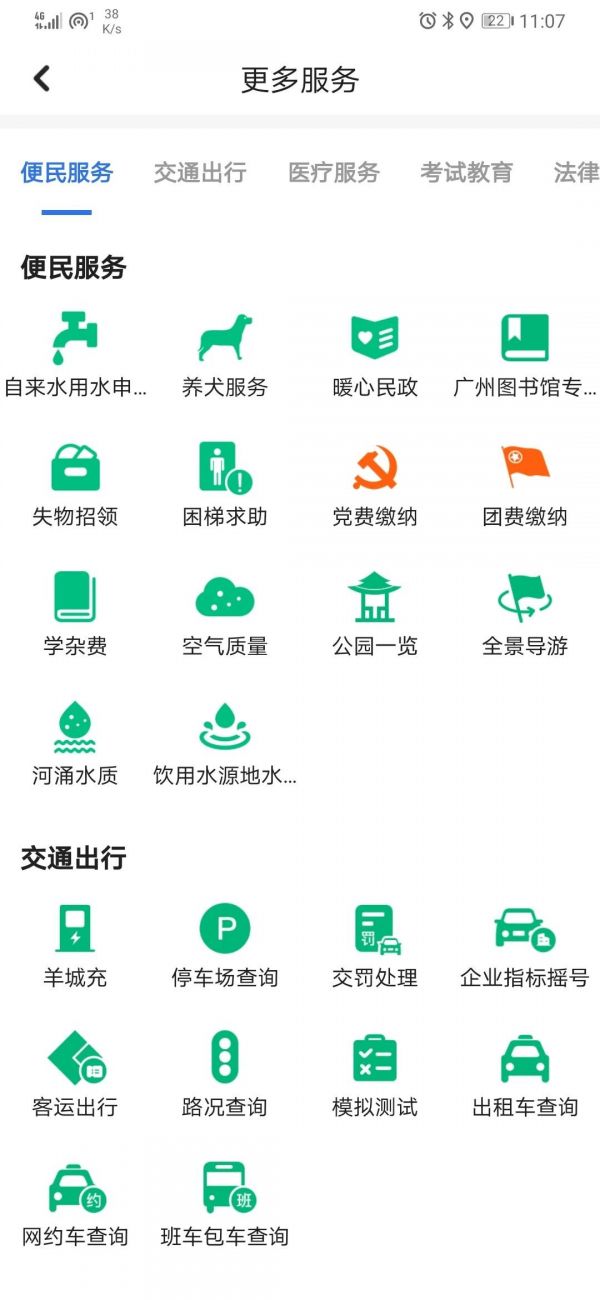
Task: Go back using the top-left arrow
Action: (x=41, y=79)
